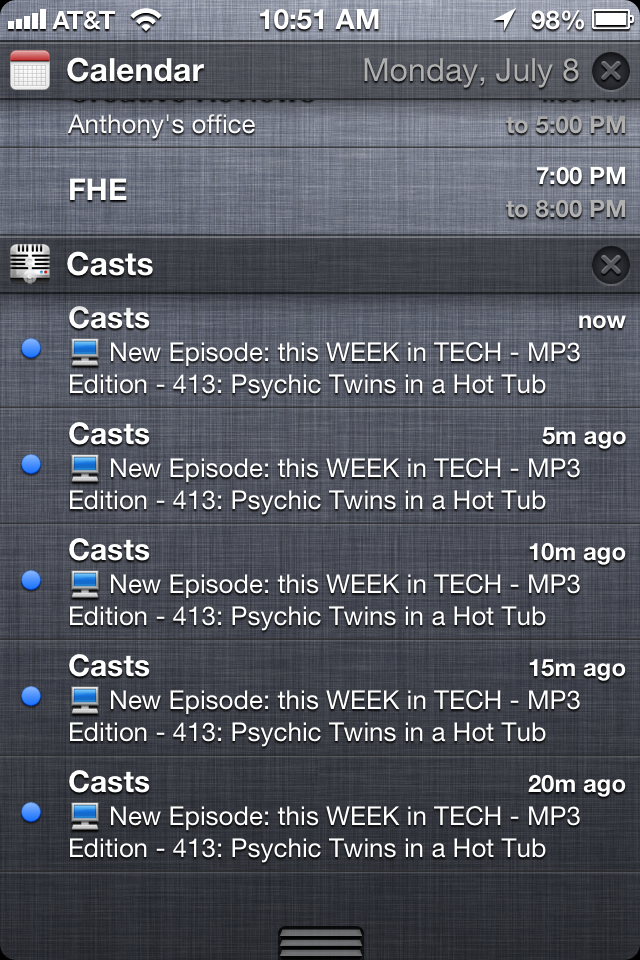Screen dimensions: 640x960
Task: Open the Casts notification received now
Action: point(320,352)
